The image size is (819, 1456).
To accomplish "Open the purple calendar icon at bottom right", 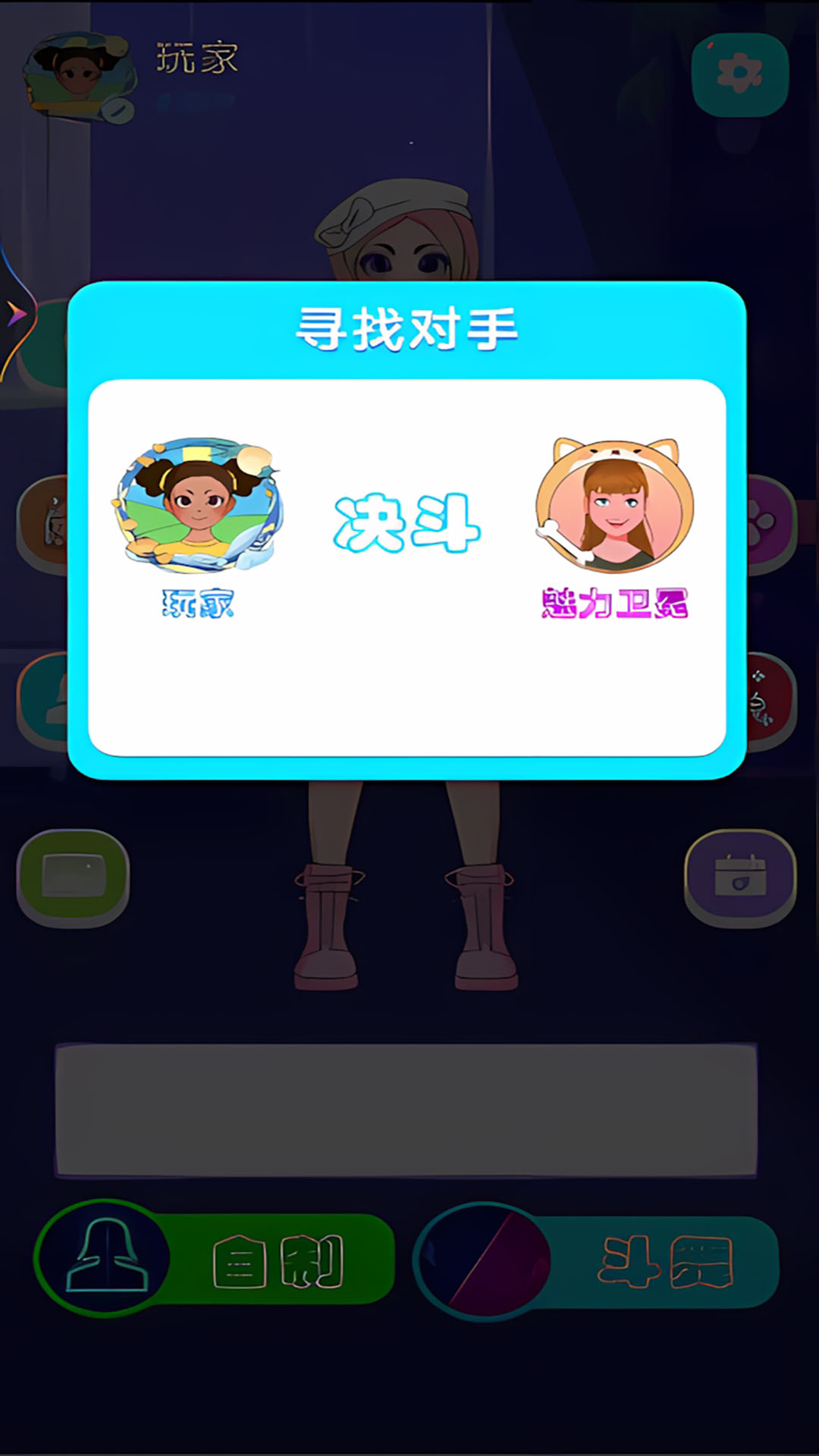I will (742, 876).
